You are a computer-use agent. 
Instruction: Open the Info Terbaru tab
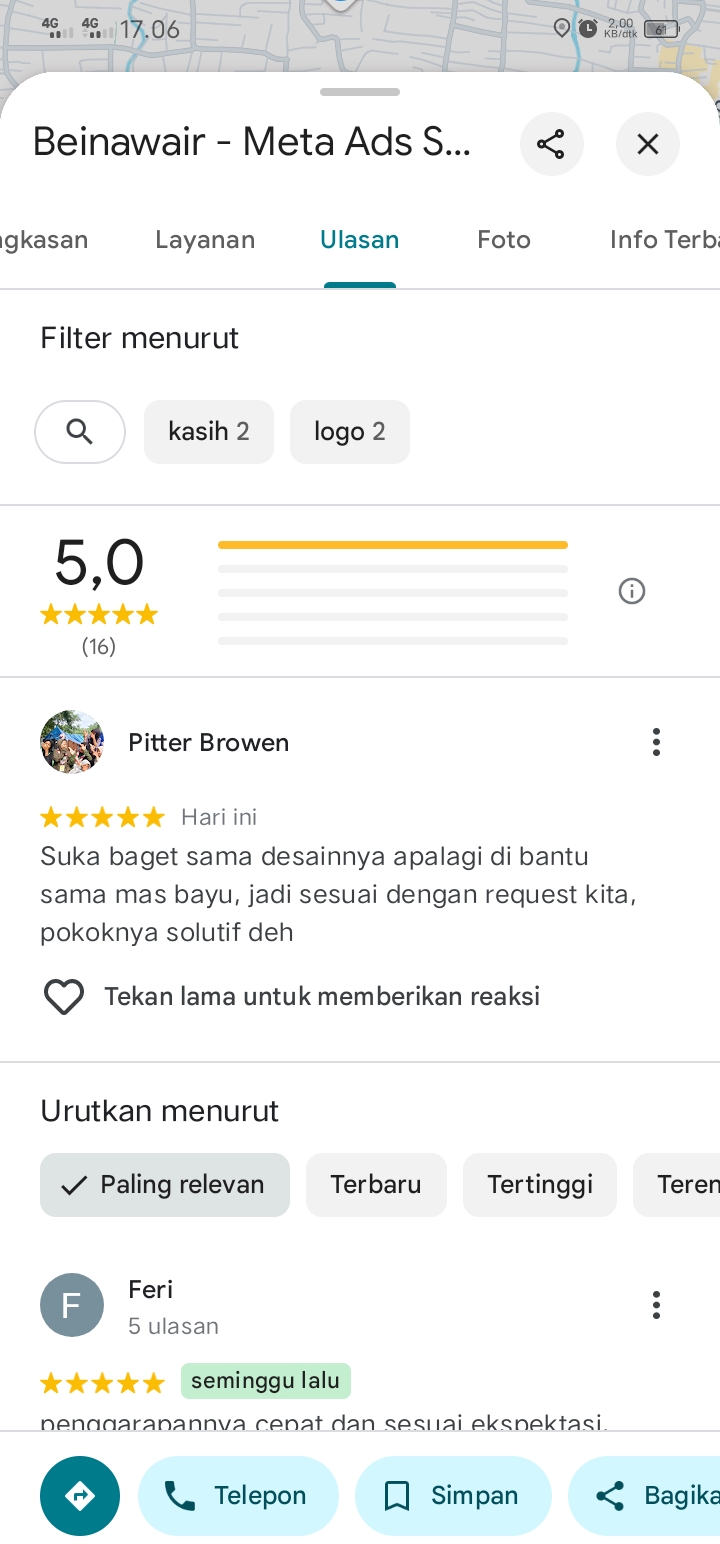pos(665,240)
